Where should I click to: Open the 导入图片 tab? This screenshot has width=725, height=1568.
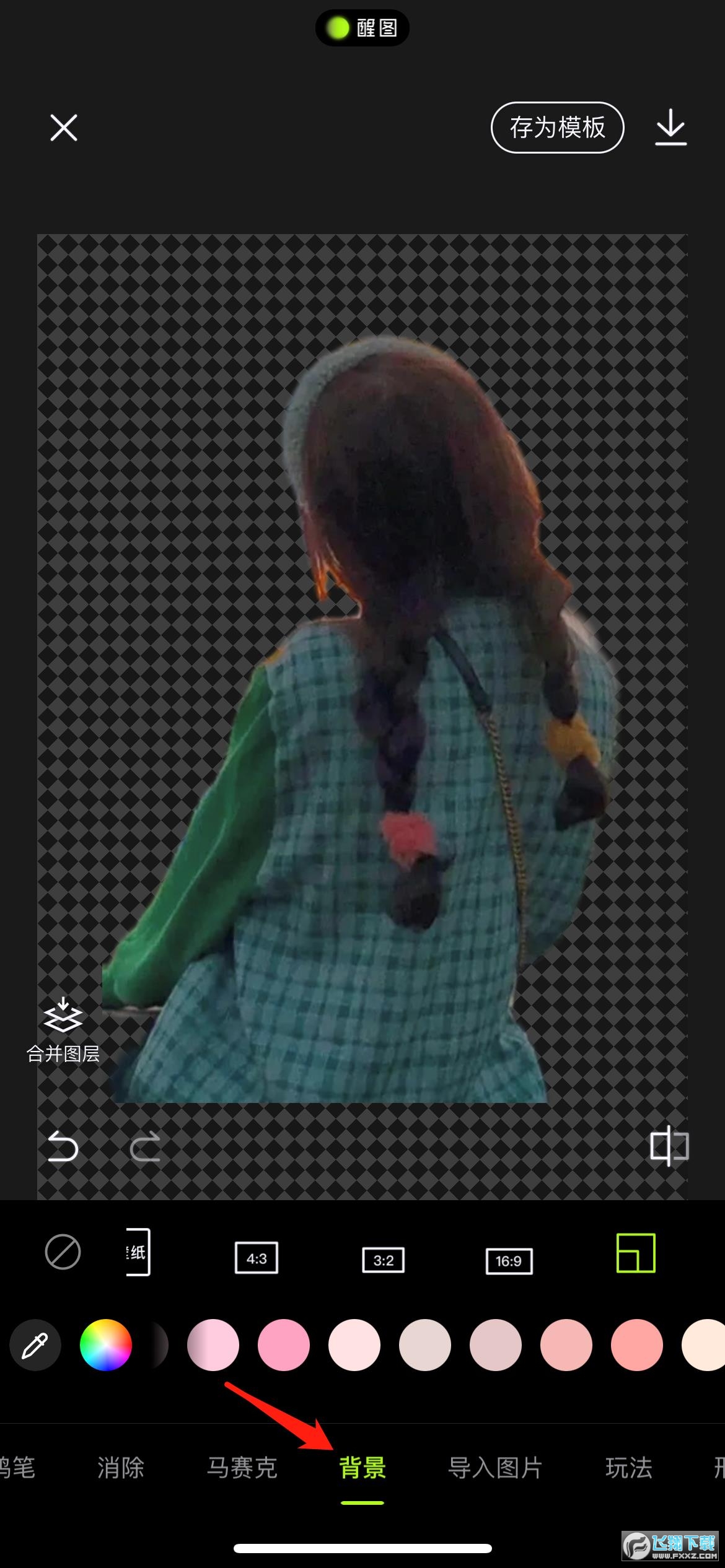[495, 1468]
